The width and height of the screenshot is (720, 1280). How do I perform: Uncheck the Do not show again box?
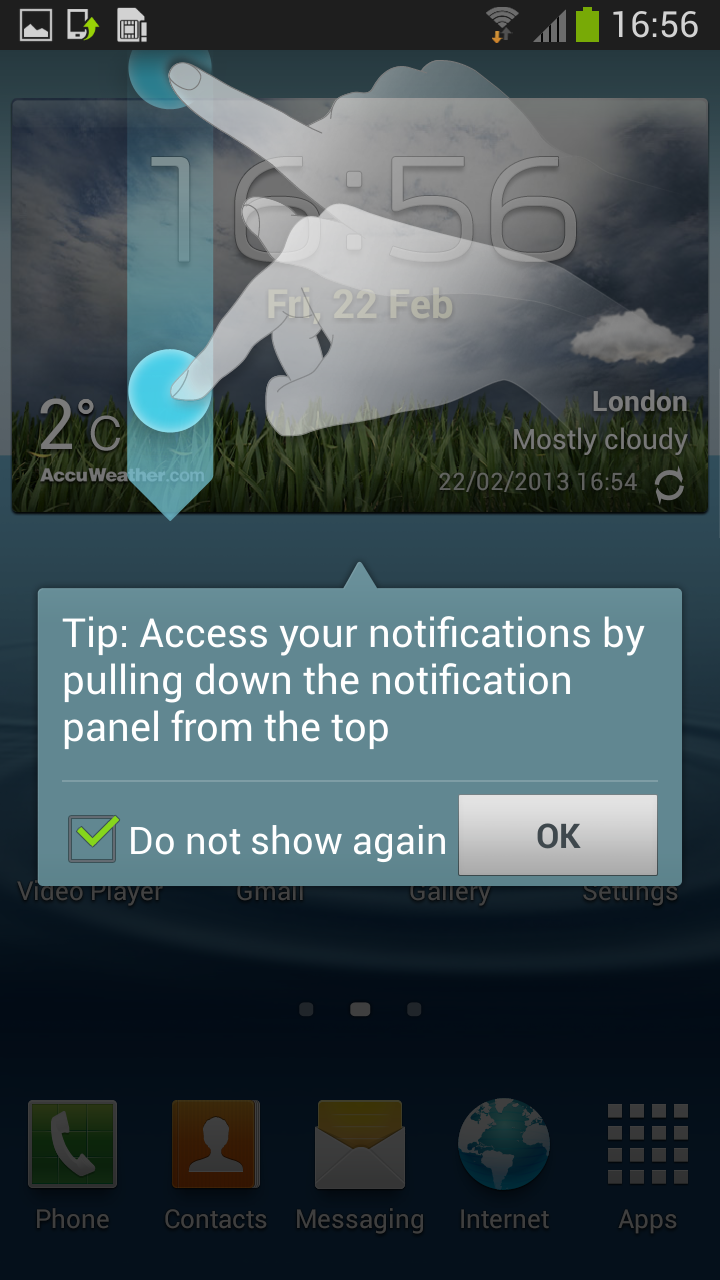coord(93,838)
